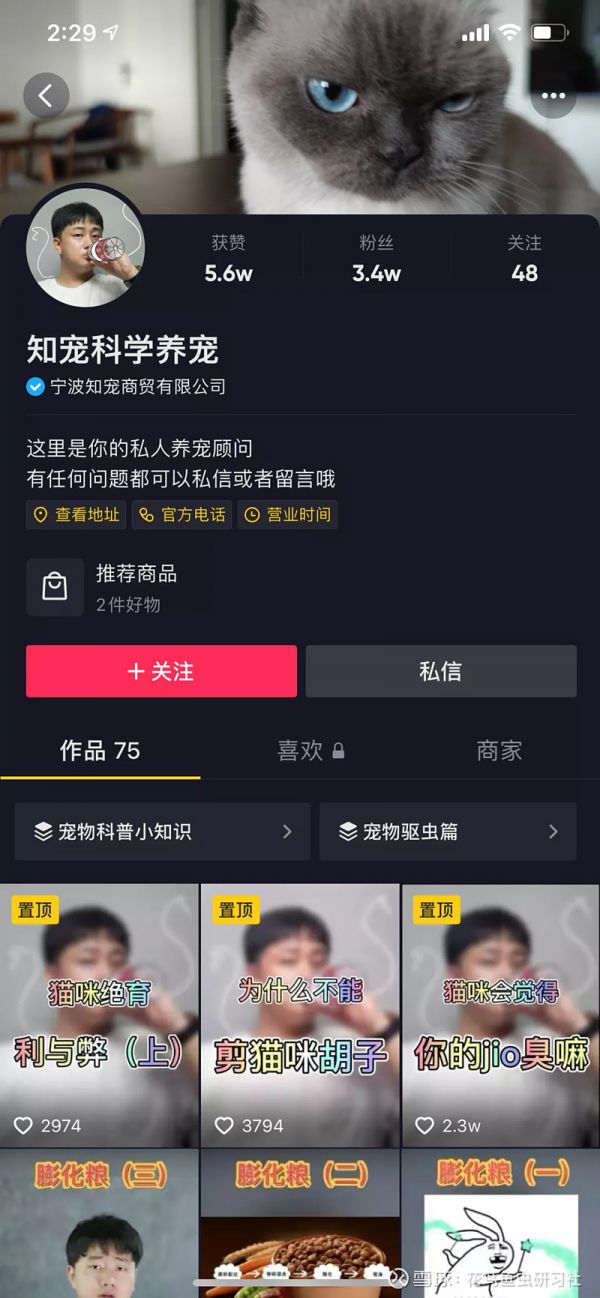
Task: Switch to the 喜欢 tab
Action: click(x=310, y=751)
